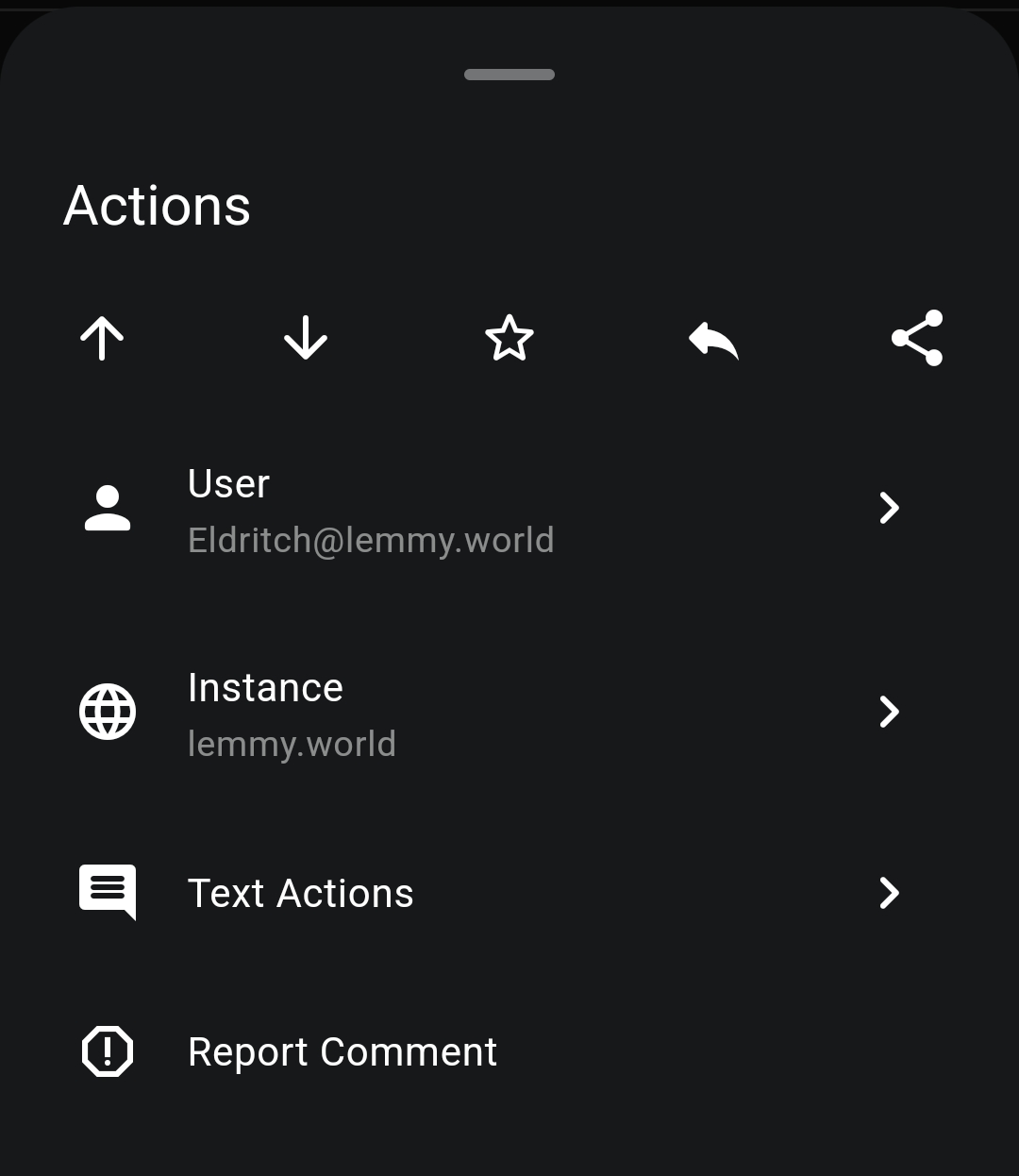This screenshot has height=1176, width=1019.
Task: Save the comment using the star icon
Action: coord(509,338)
